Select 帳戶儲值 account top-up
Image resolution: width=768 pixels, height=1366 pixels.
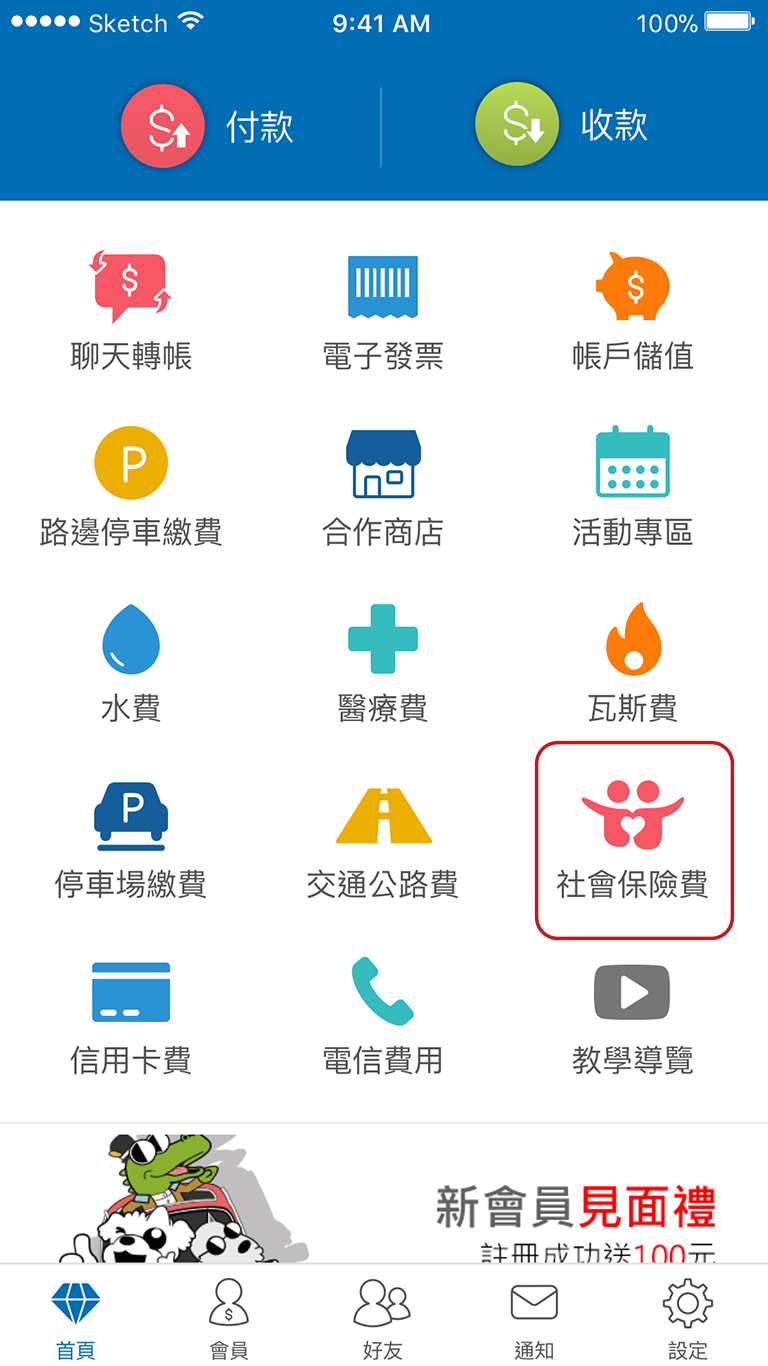click(633, 311)
